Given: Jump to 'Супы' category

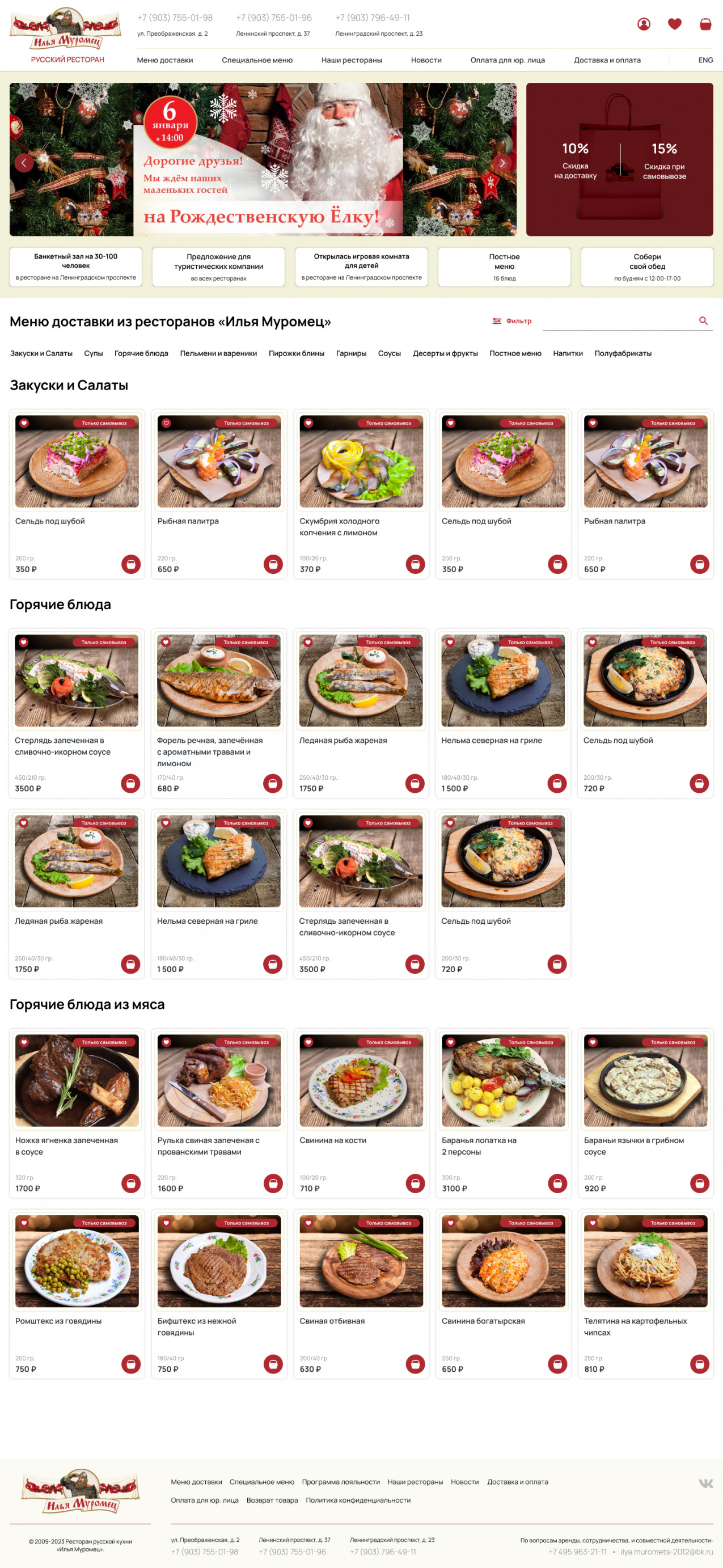Looking at the screenshot, I should pos(93,353).
